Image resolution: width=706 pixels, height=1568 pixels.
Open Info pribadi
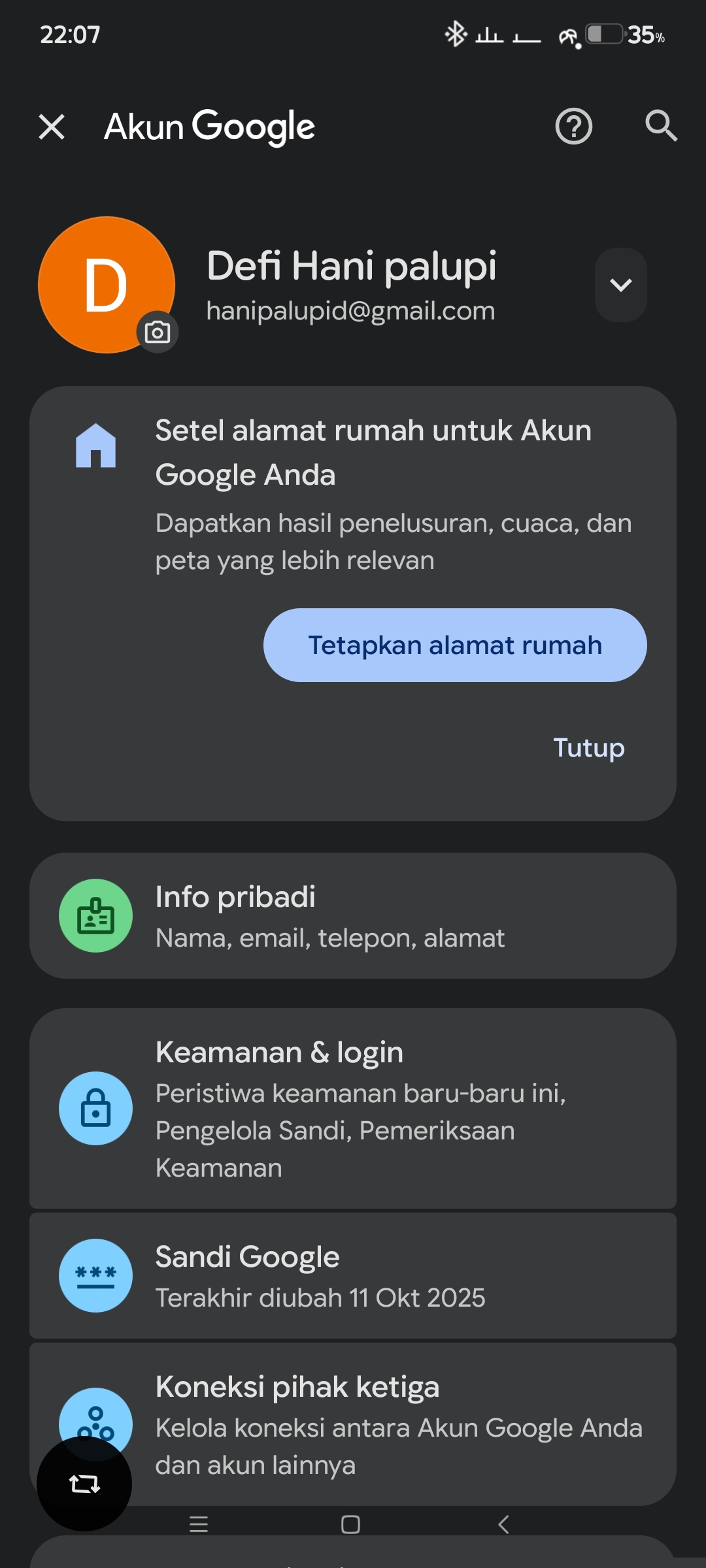coord(353,916)
